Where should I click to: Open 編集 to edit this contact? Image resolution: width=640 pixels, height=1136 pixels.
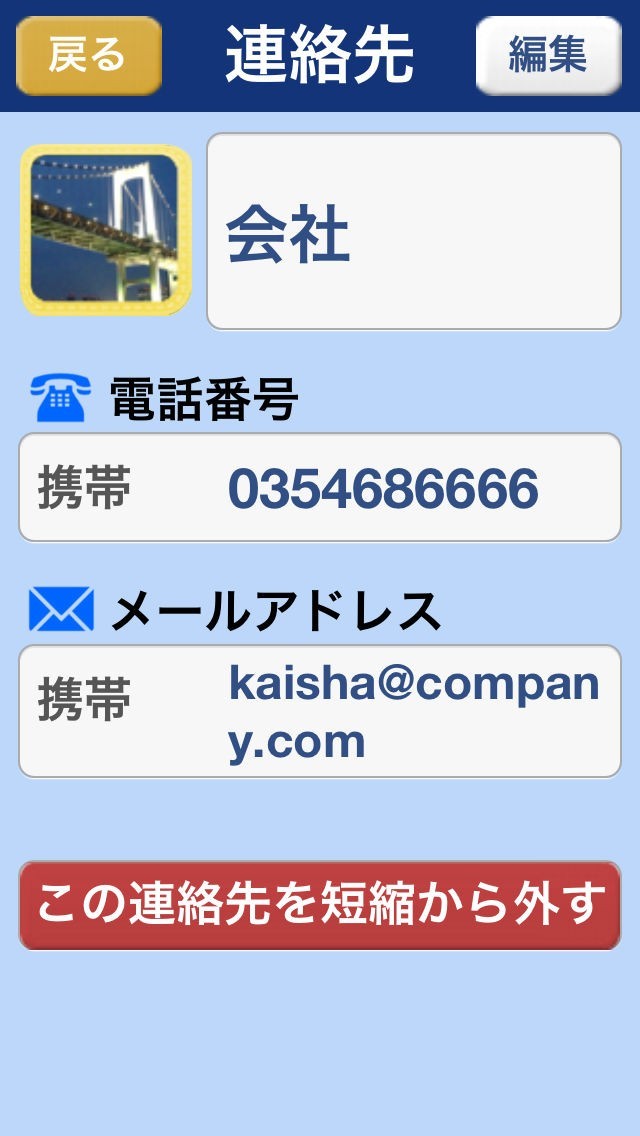point(548,56)
